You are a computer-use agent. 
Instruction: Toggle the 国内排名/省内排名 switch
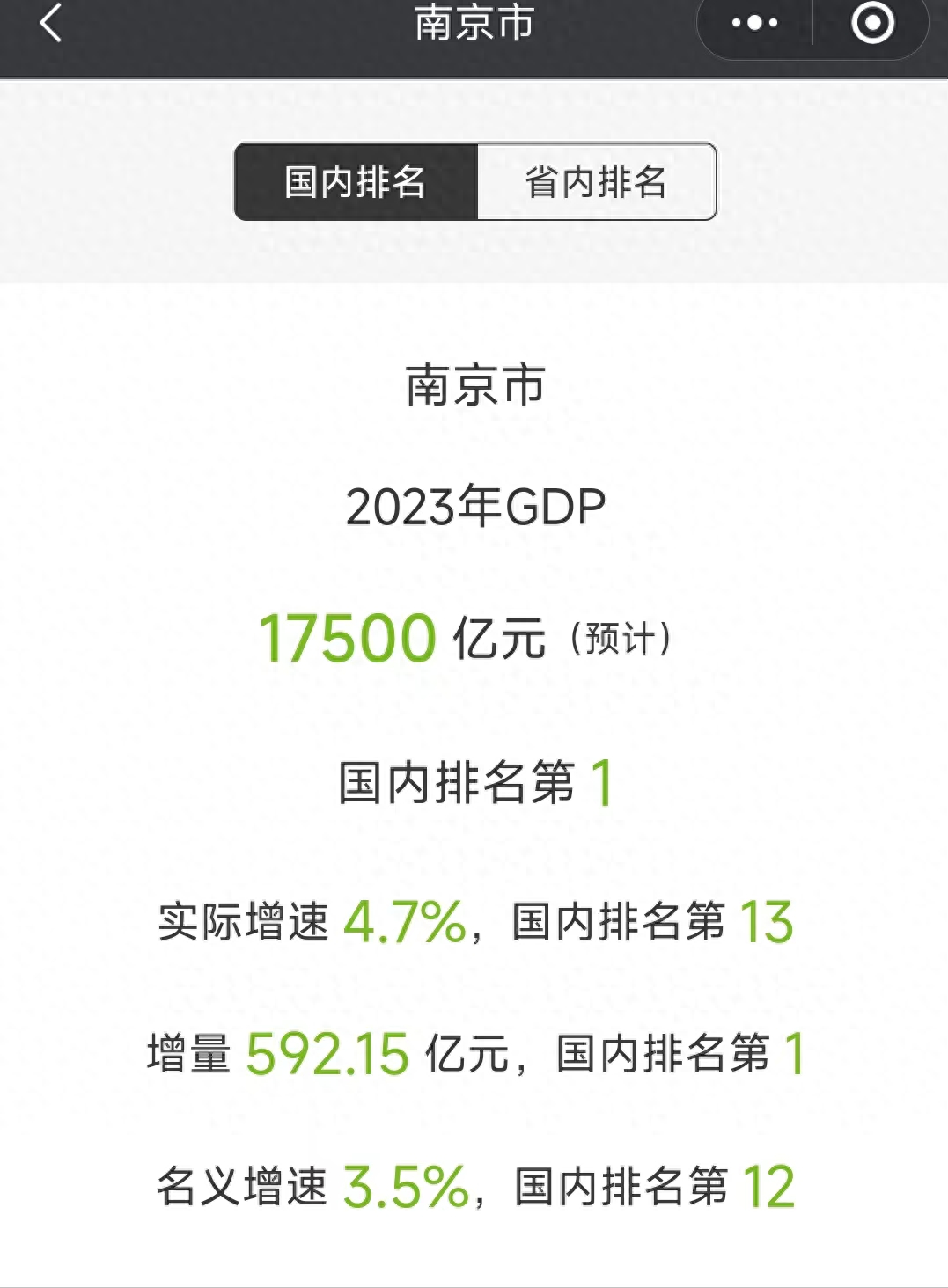[474, 180]
